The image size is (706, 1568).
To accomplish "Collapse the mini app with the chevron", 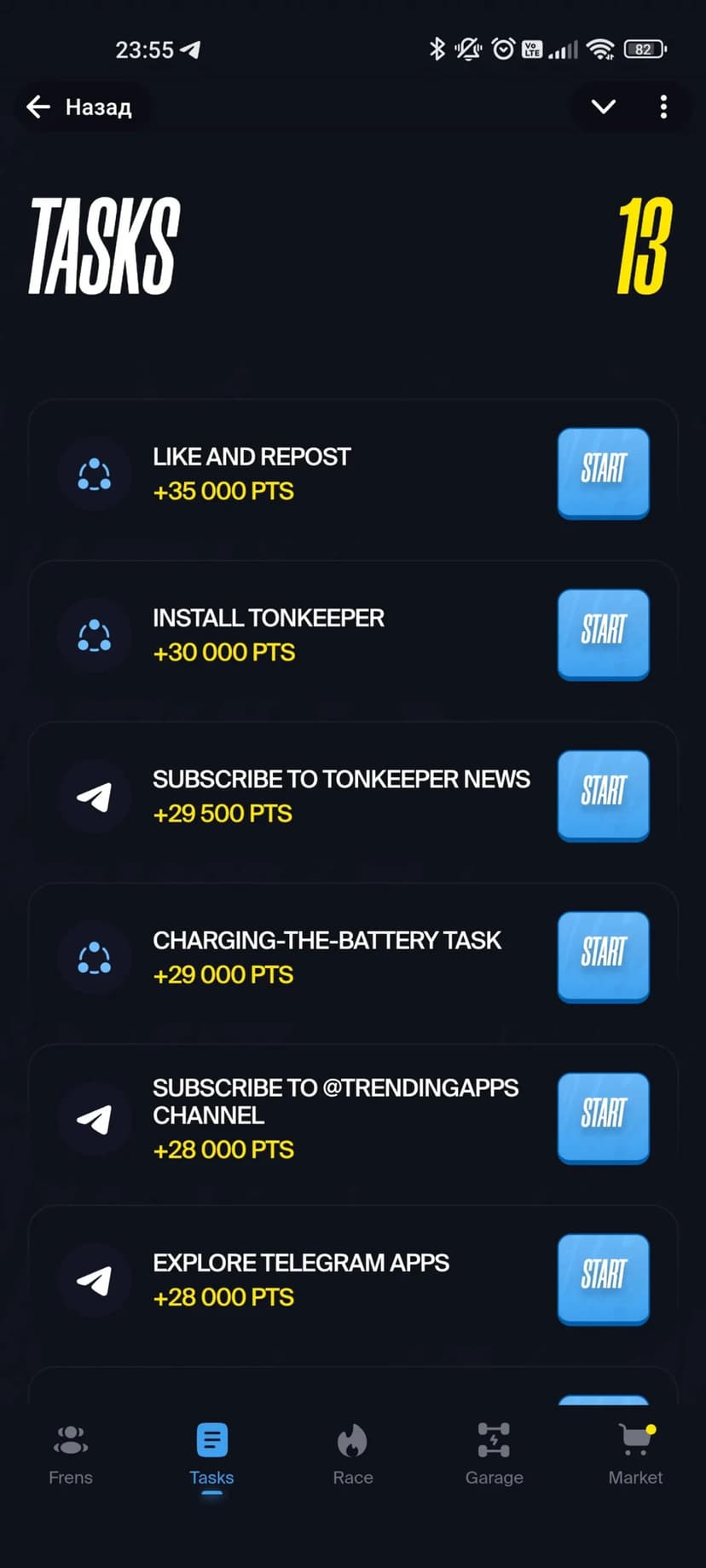I will tap(604, 107).
